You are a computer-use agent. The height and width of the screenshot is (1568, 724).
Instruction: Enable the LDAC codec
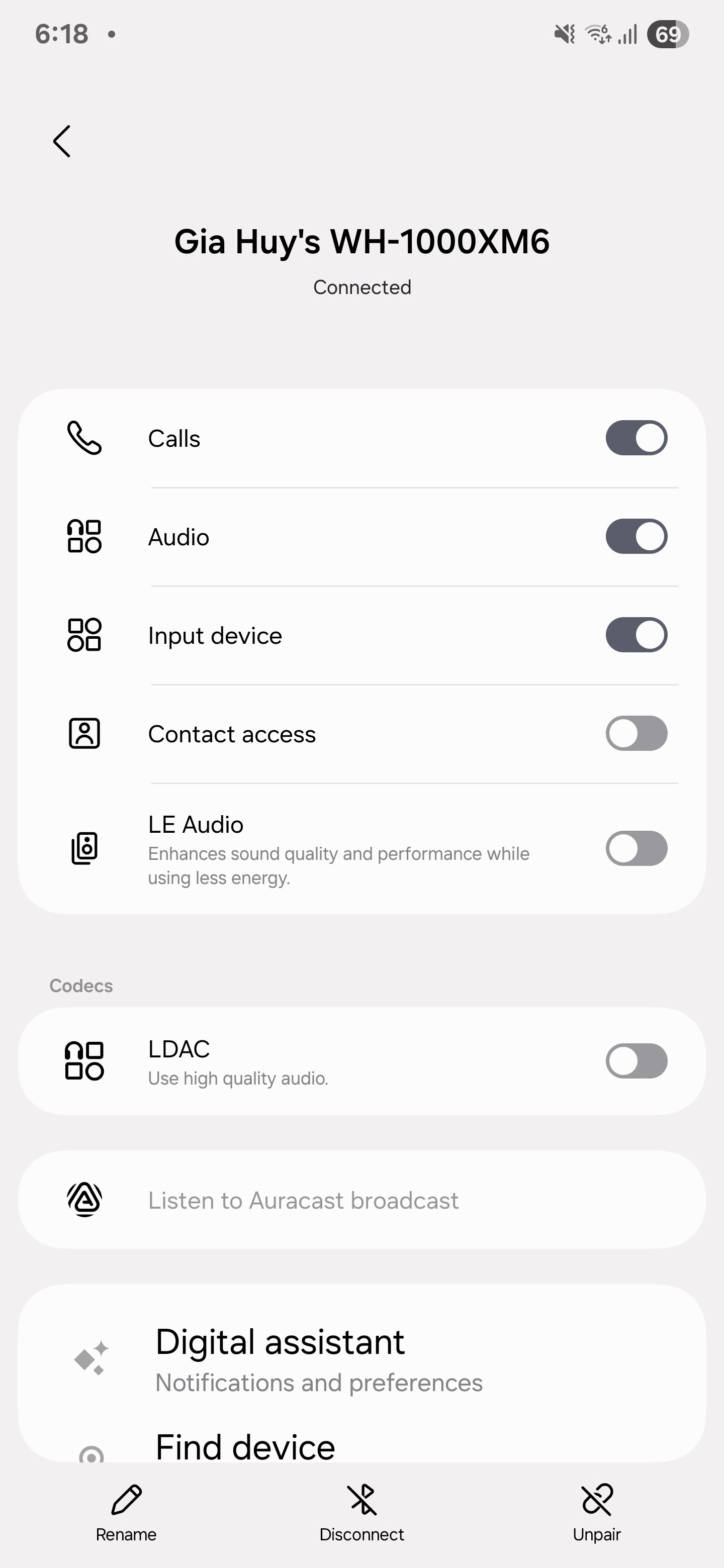point(637,1061)
